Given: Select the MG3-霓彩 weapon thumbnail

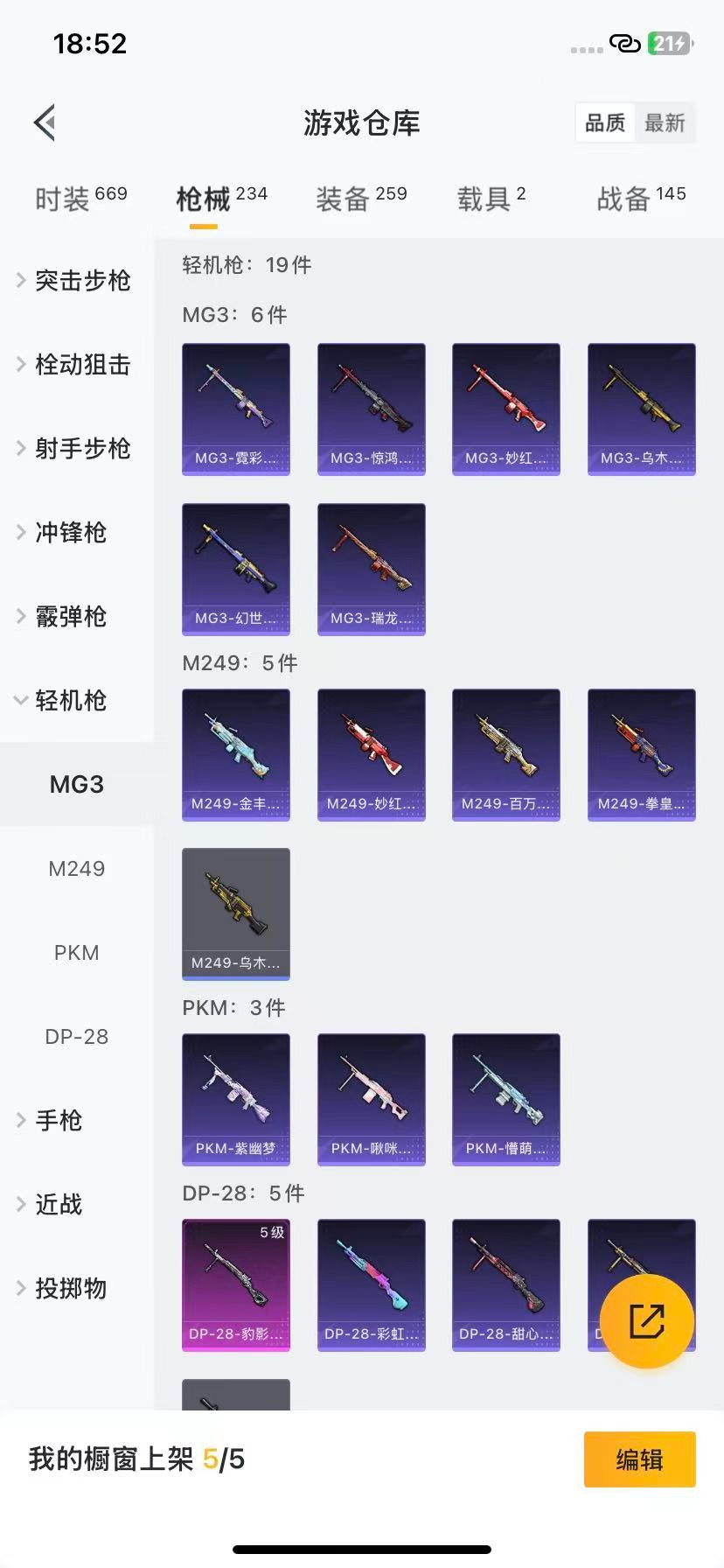Looking at the screenshot, I should pos(235,407).
